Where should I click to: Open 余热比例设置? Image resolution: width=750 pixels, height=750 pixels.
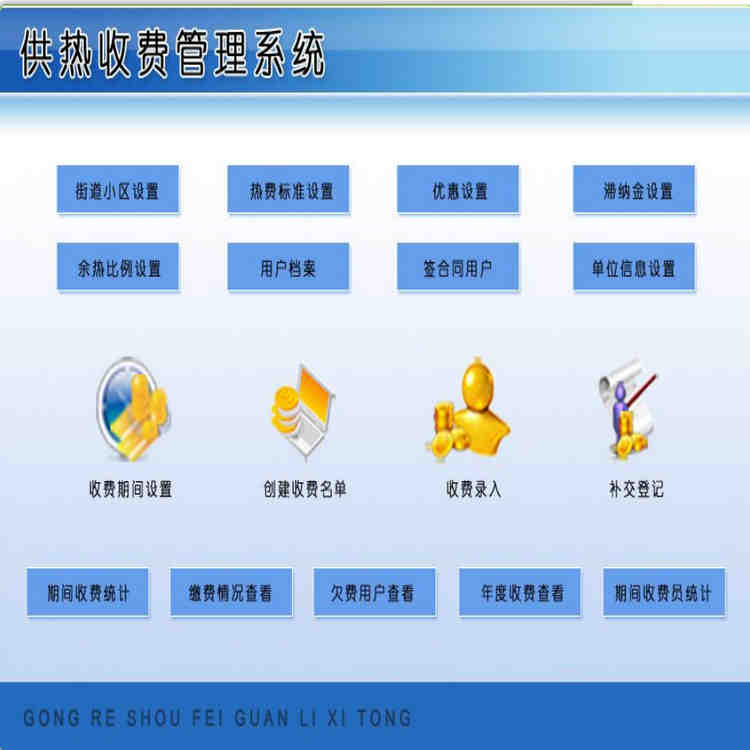click(118, 267)
